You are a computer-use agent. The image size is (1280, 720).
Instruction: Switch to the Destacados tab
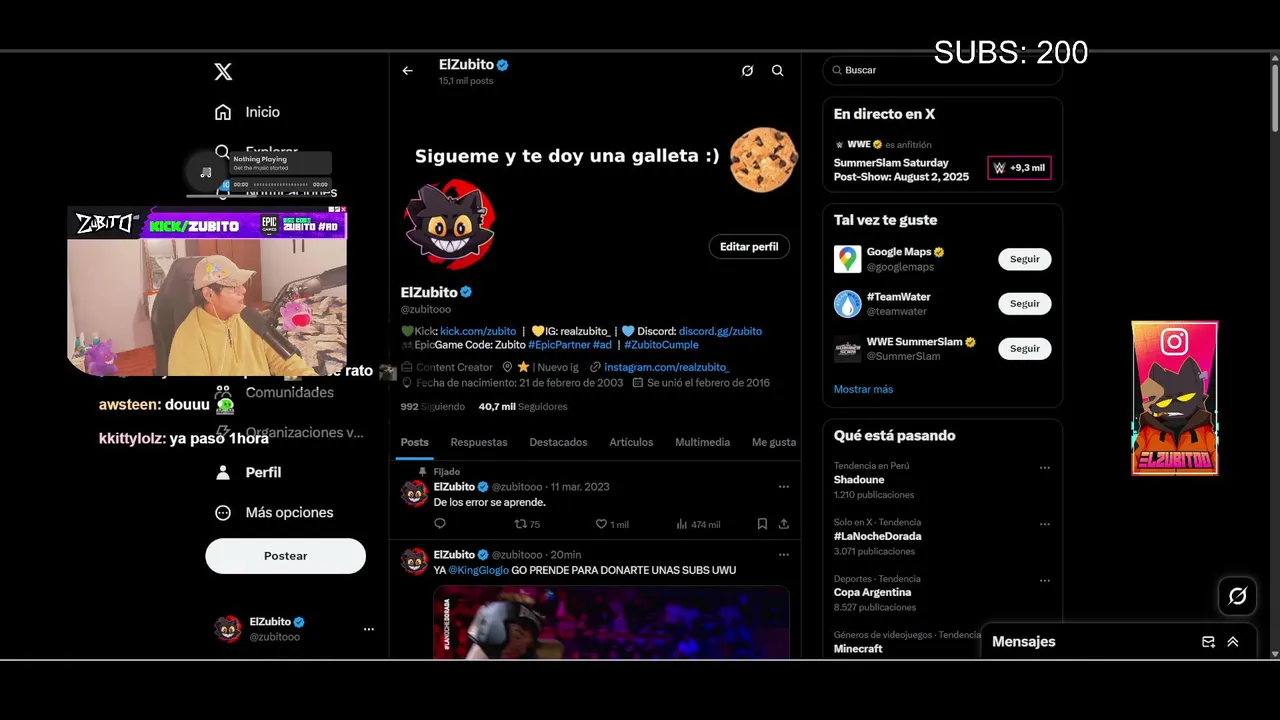point(558,442)
